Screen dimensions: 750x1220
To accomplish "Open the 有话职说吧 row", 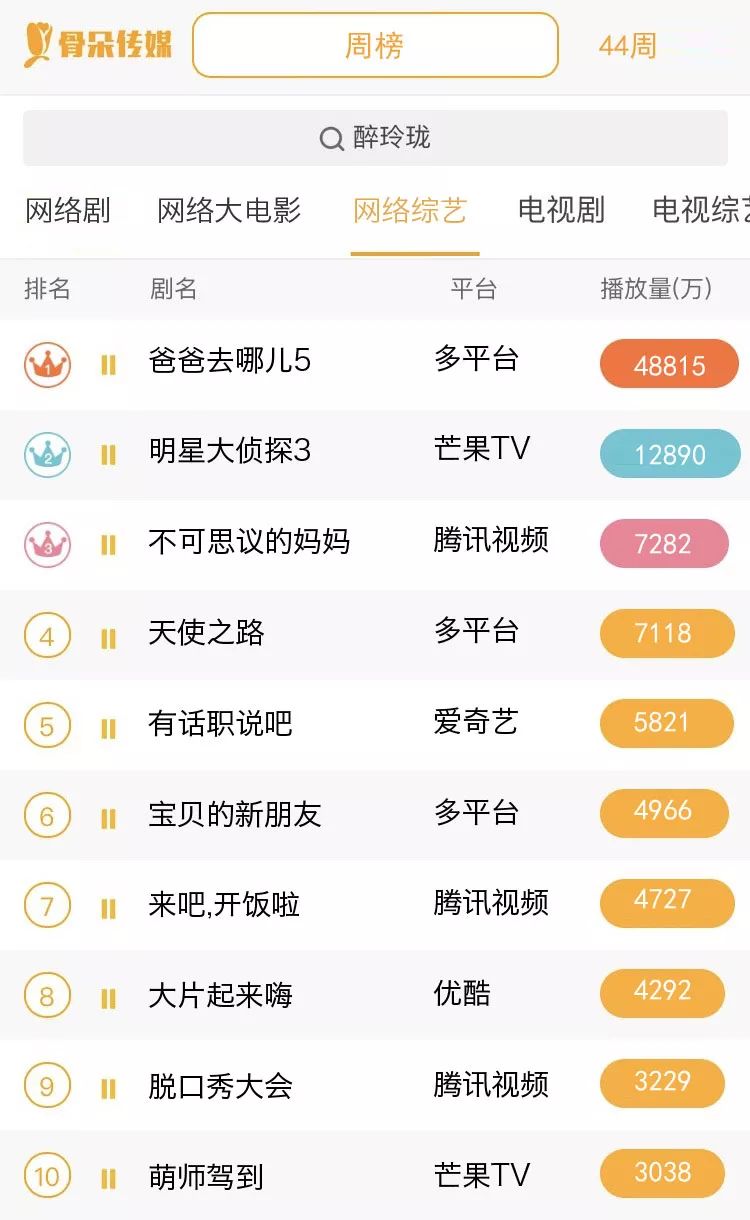I will pos(375,725).
